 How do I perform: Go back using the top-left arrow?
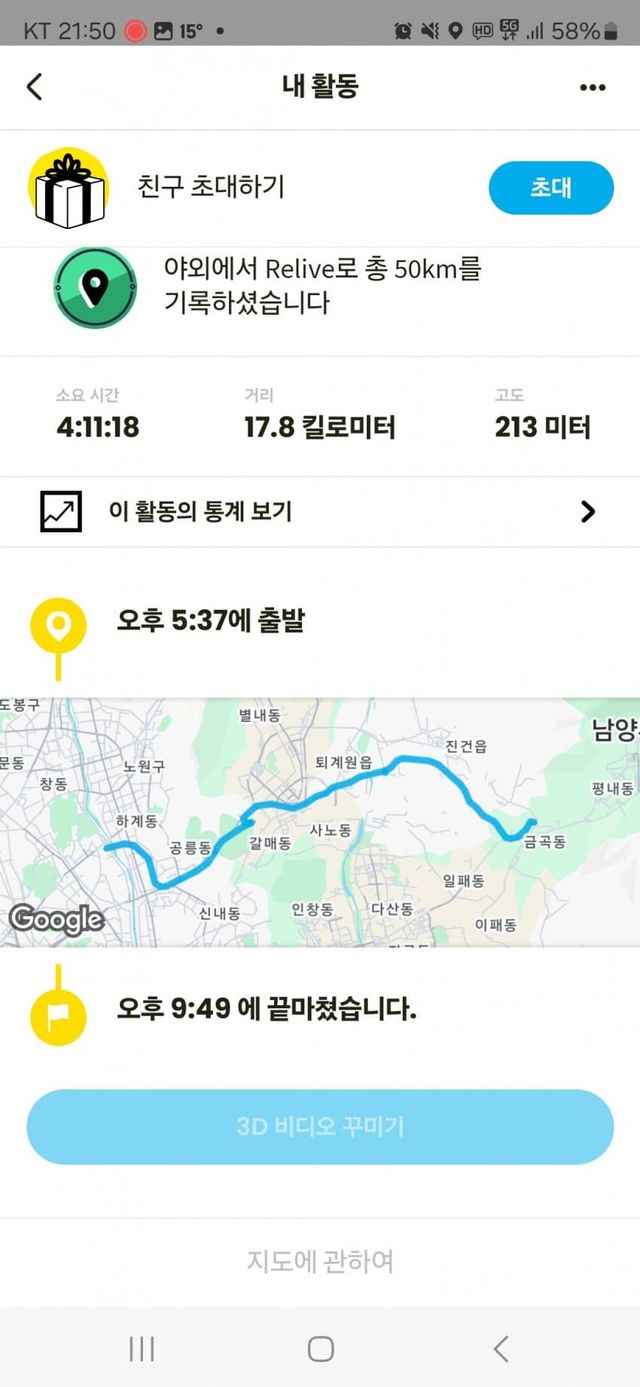coord(35,87)
